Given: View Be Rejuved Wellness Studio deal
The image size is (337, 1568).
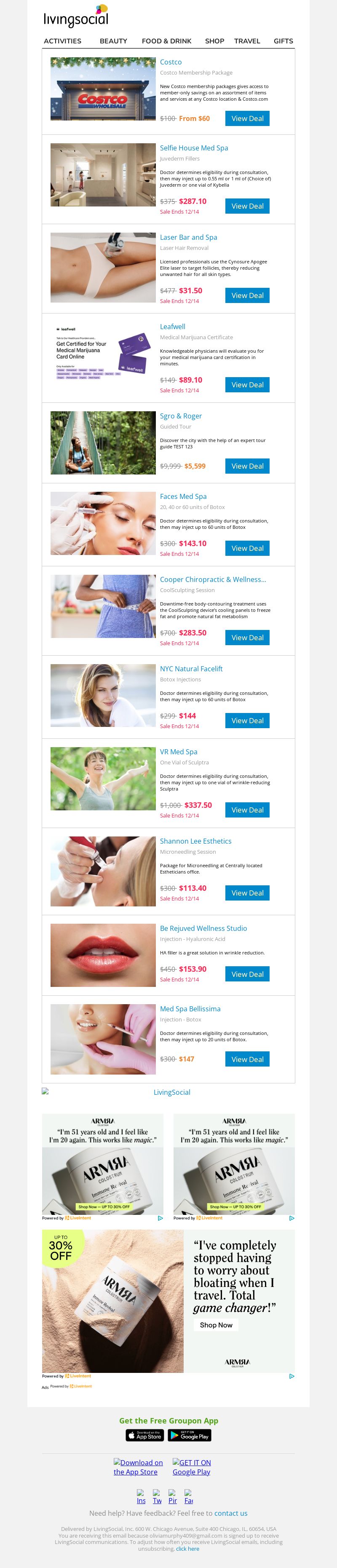Looking at the screenshot, I should click(x=247, y=975).
